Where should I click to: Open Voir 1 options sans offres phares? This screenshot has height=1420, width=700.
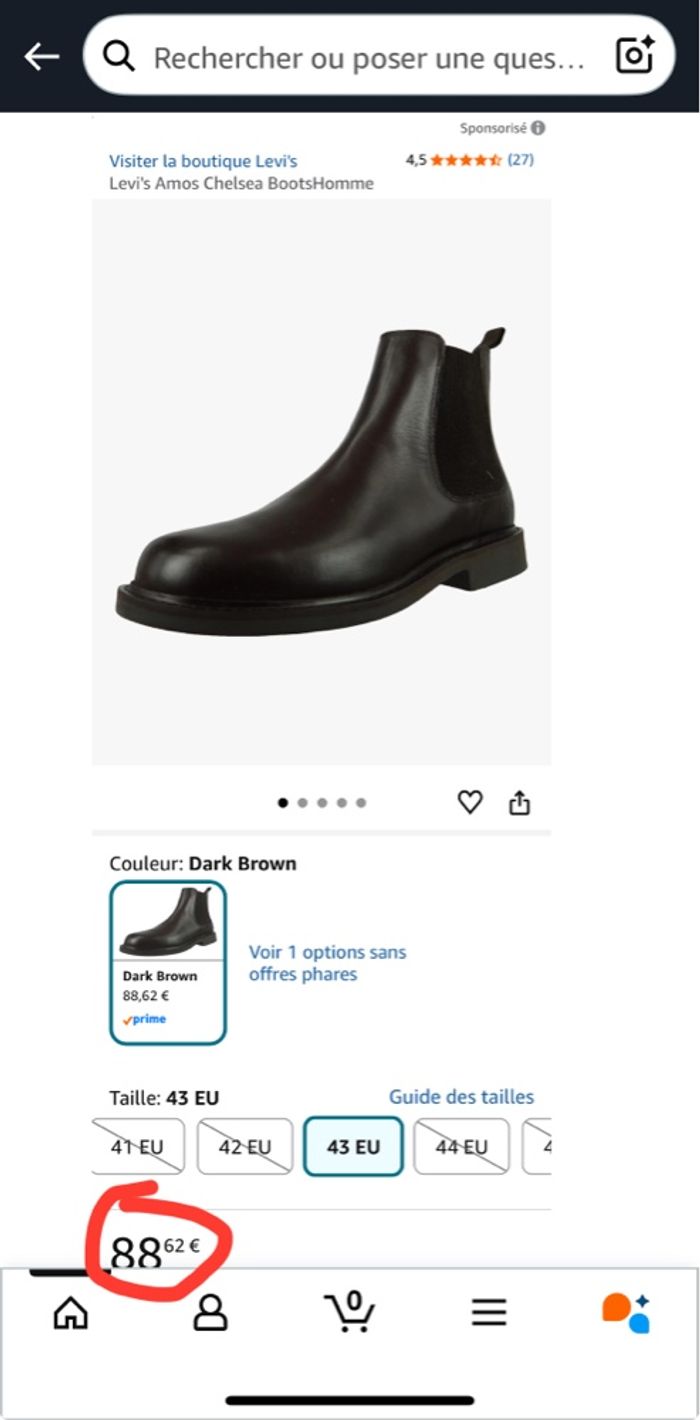(x=327, y=963)
